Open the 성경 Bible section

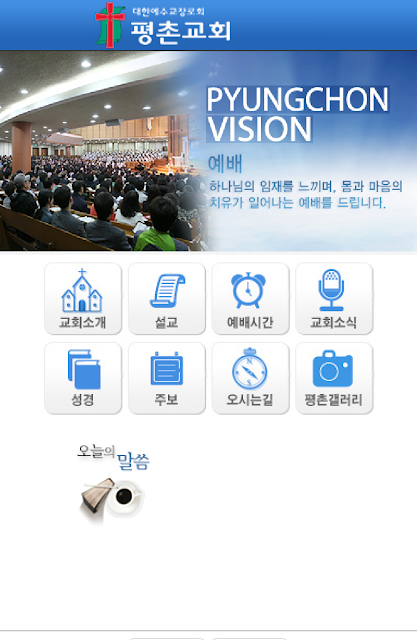[x=83, y=378]
